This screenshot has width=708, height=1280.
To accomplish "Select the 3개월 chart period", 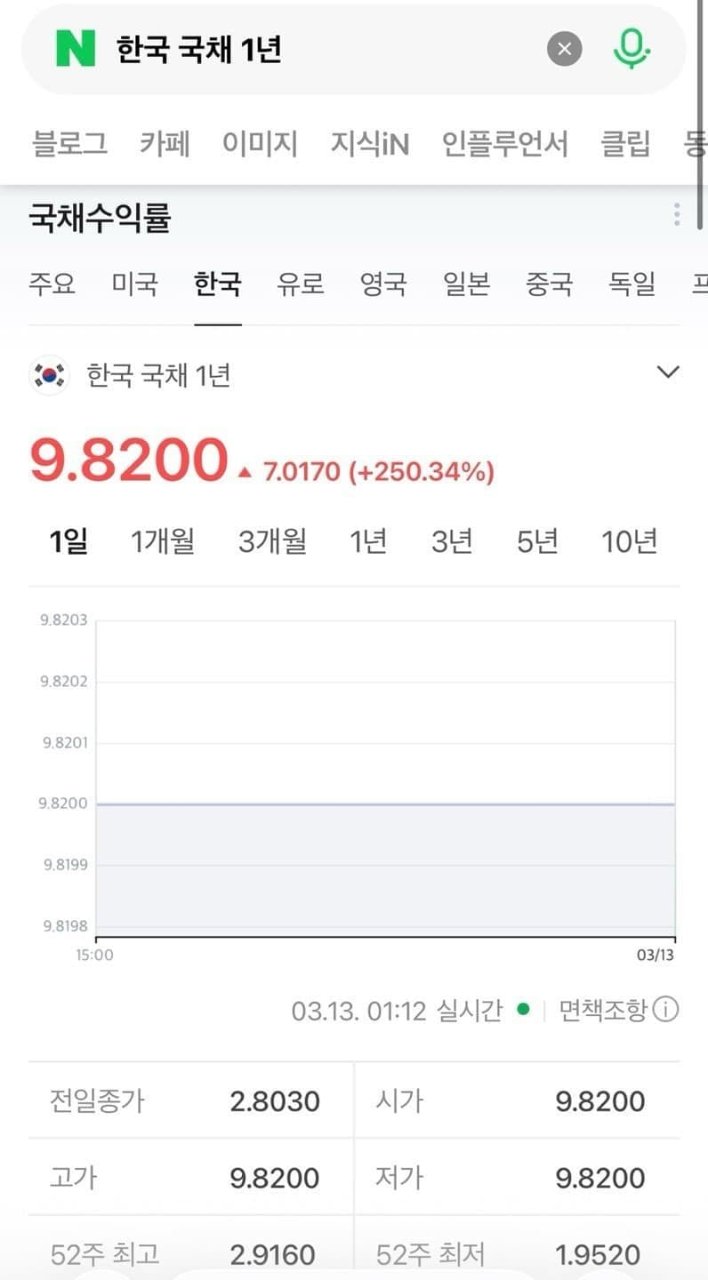I will click(x=272, y=542).
